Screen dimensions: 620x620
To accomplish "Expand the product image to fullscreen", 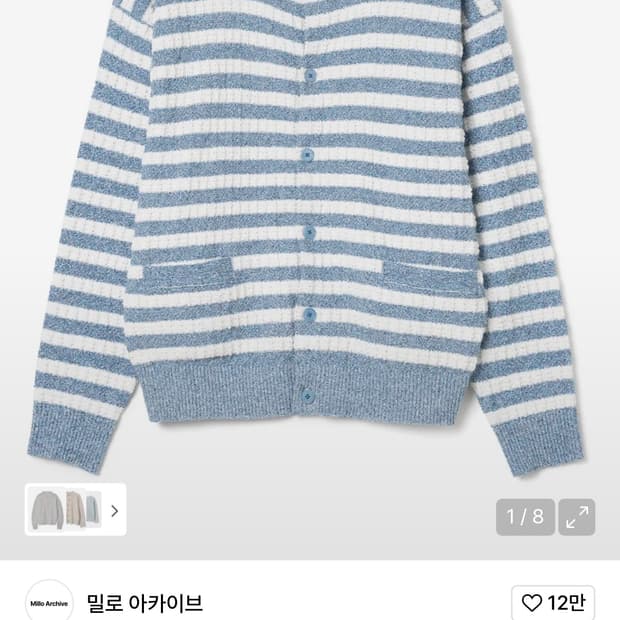I will (577, 517).
